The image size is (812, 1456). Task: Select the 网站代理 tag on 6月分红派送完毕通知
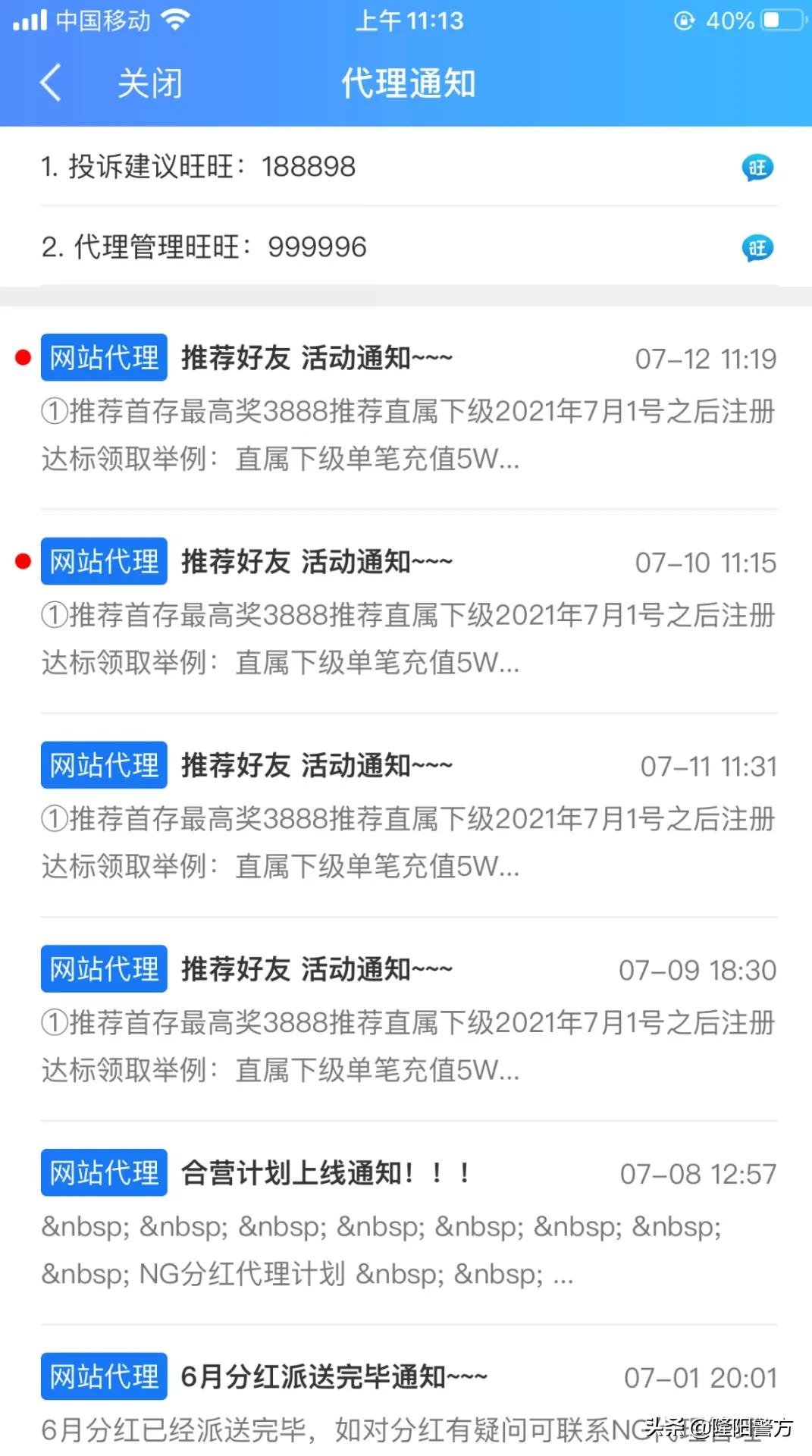(103, 1377)
